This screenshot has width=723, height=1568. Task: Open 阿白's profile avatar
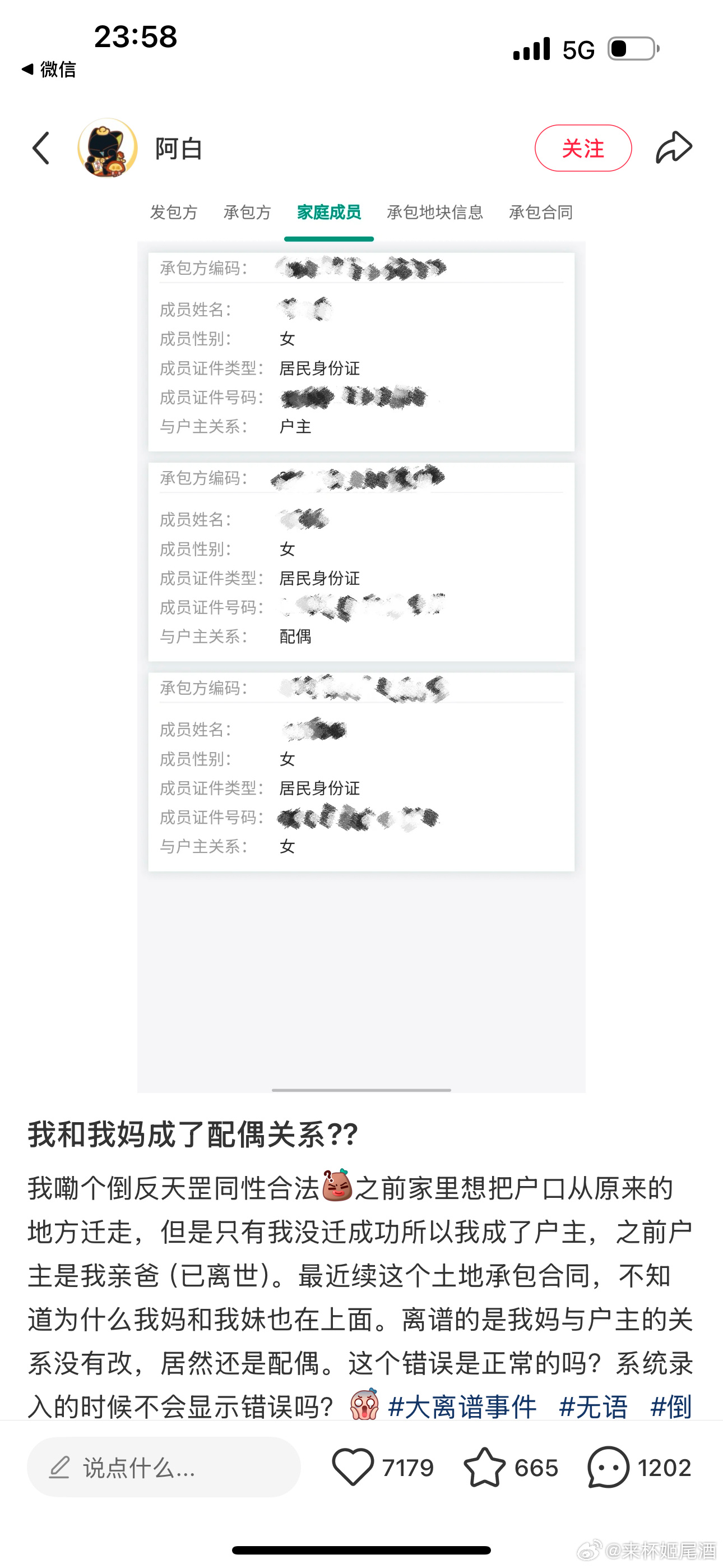pyautogui.click(x=108, y=148)
